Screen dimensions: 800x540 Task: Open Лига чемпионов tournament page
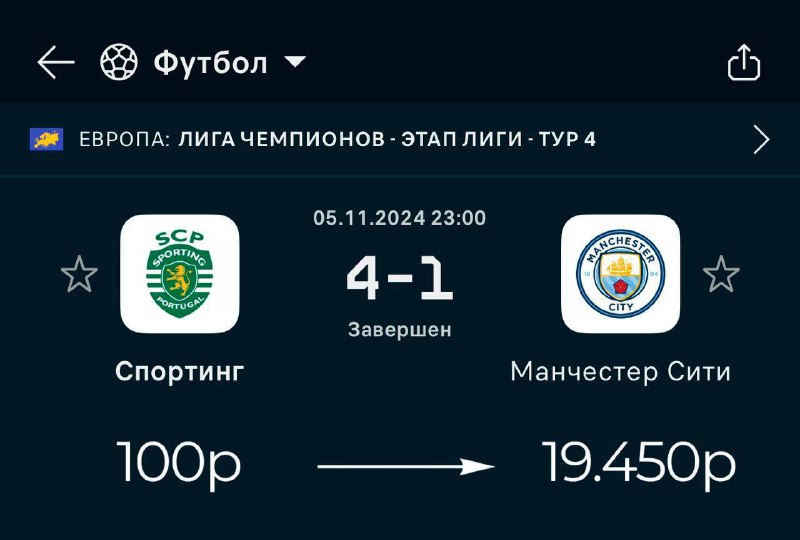click(x=400, y=139)
